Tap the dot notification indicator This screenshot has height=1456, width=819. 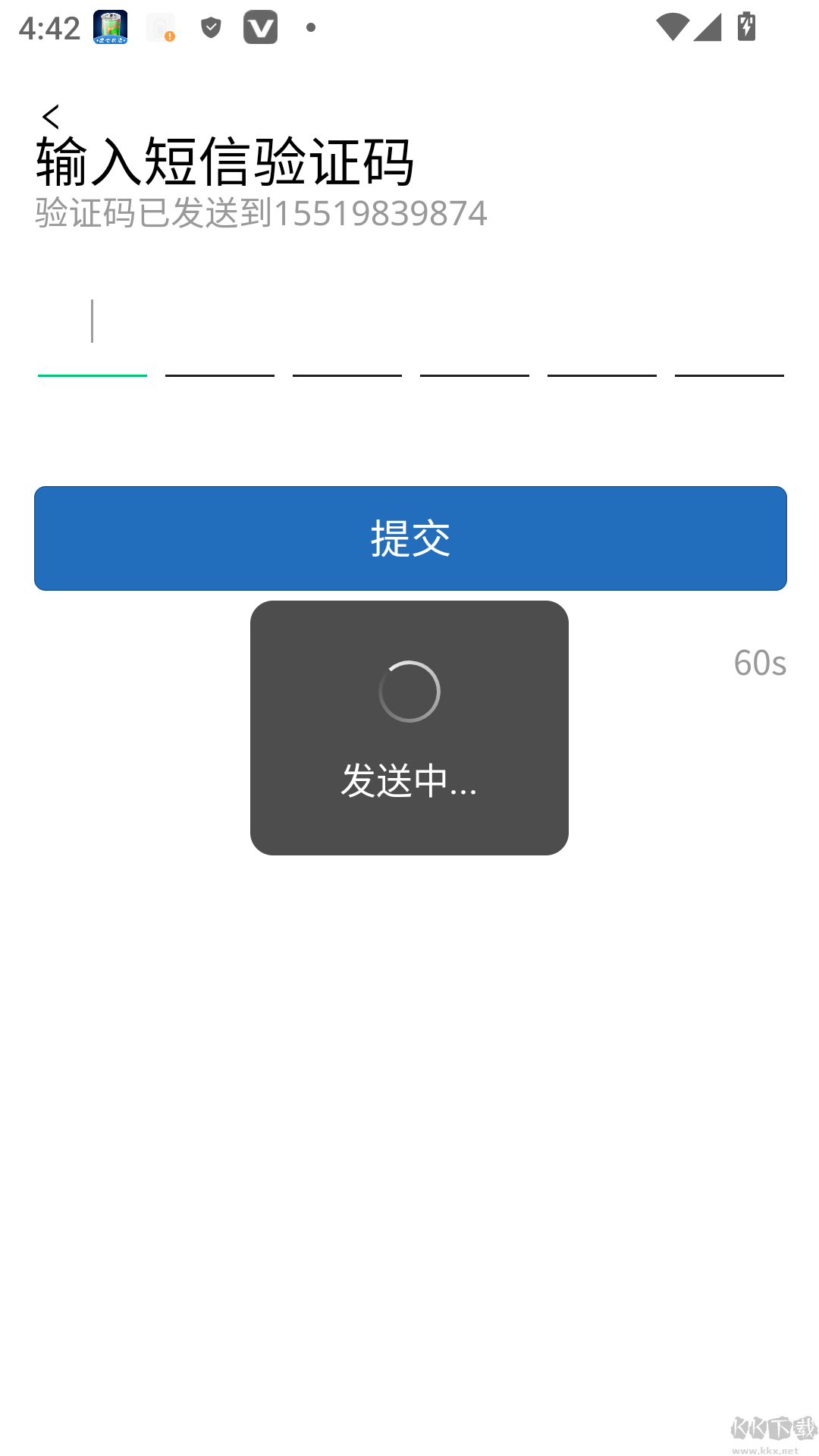click(x=309, y=27)
